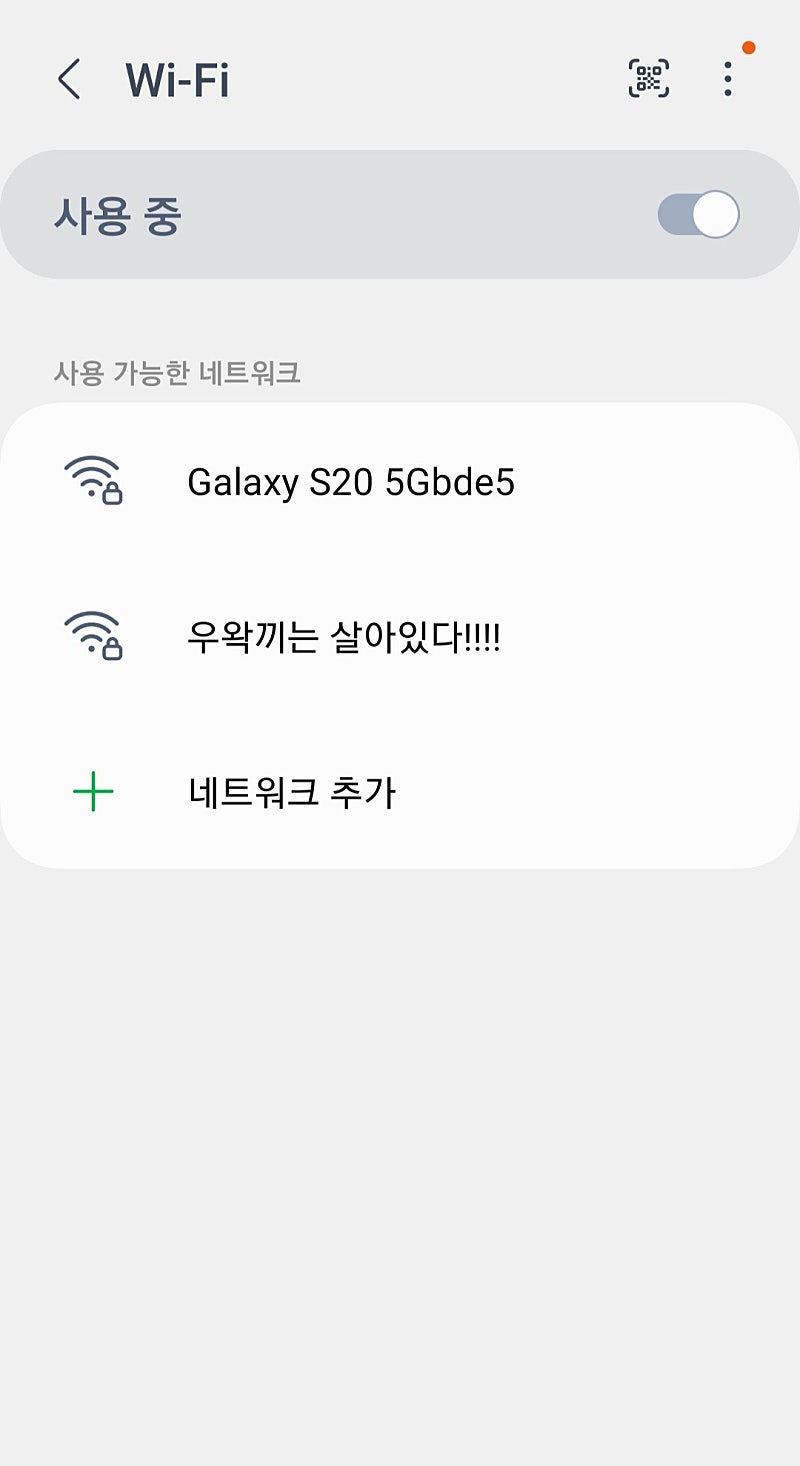Image resolution: width=800 pixels, height=1466 pixels.
Task: Tap 네트워크 추가 to add a network
Action: click(x=291, y=793)
